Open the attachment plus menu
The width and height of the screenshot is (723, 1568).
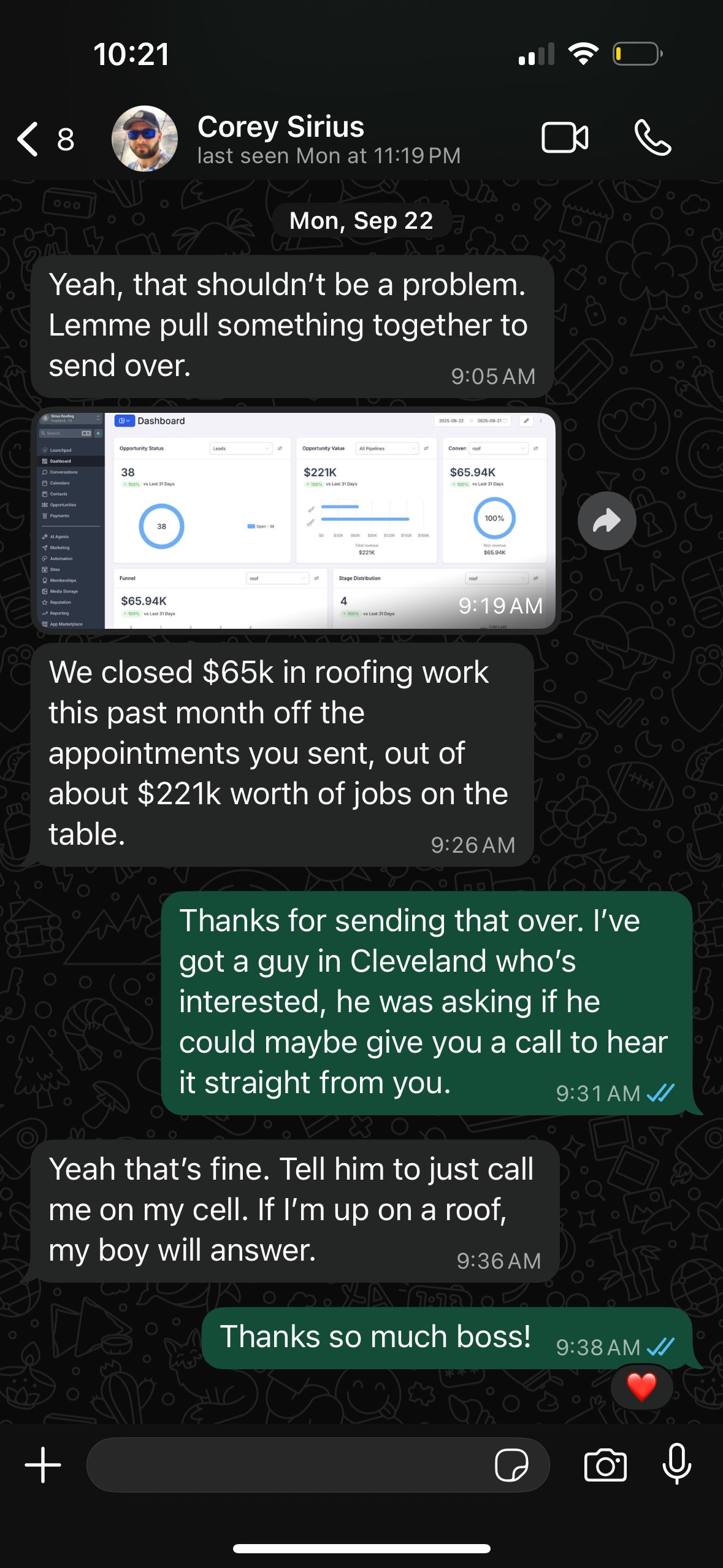click(x=43, y=1465)
